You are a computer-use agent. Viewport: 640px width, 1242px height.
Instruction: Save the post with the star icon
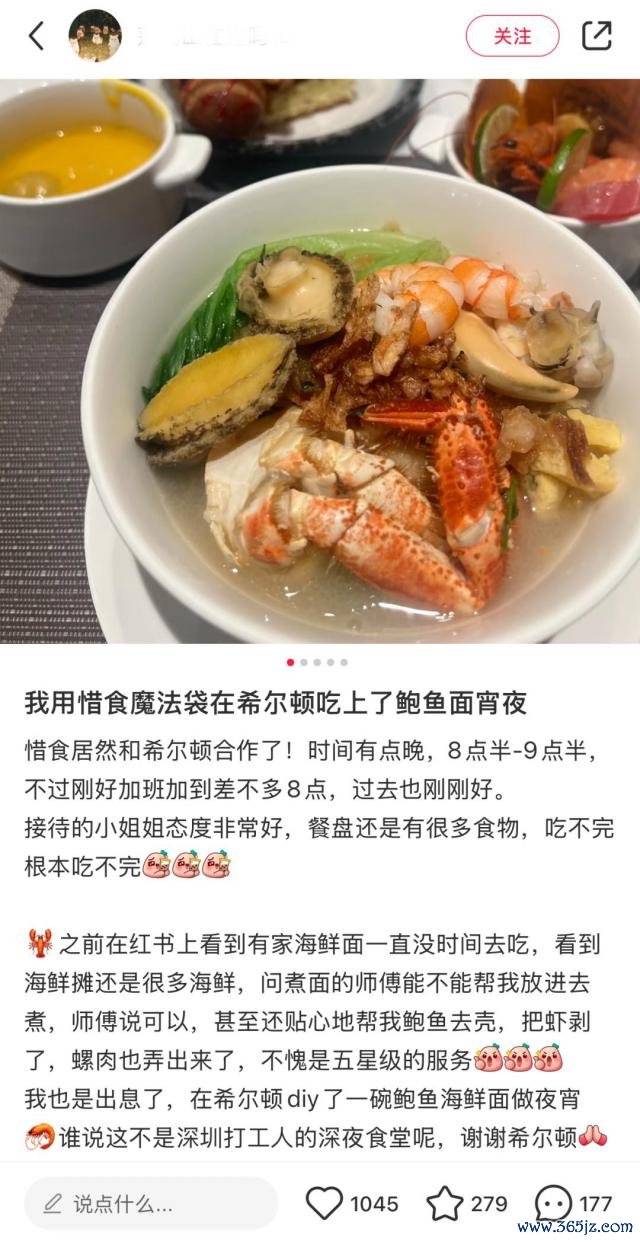444,1203
